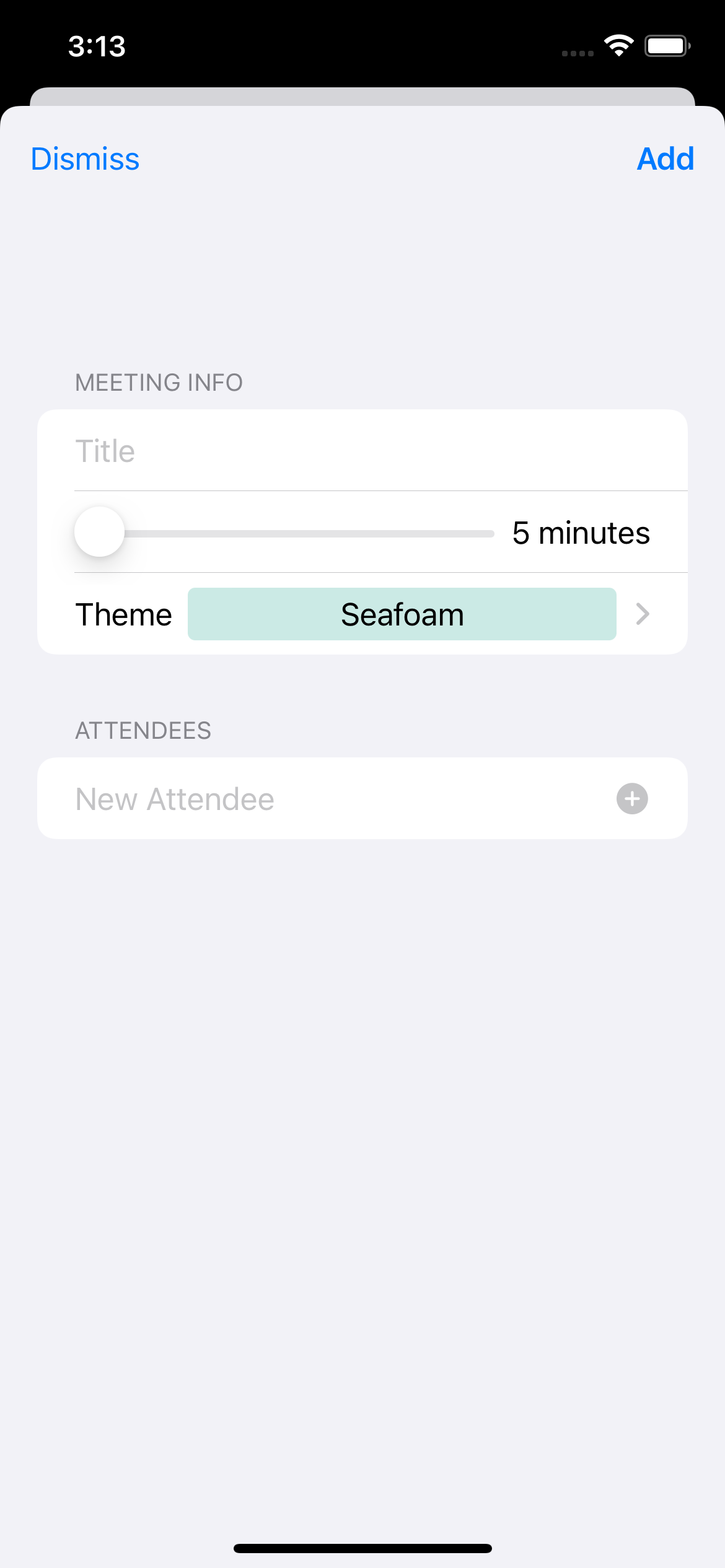The height and width of the screenshot is (1568, 725).
Task: Tap the add-attendee plus circle button
Action: (631, 799)
